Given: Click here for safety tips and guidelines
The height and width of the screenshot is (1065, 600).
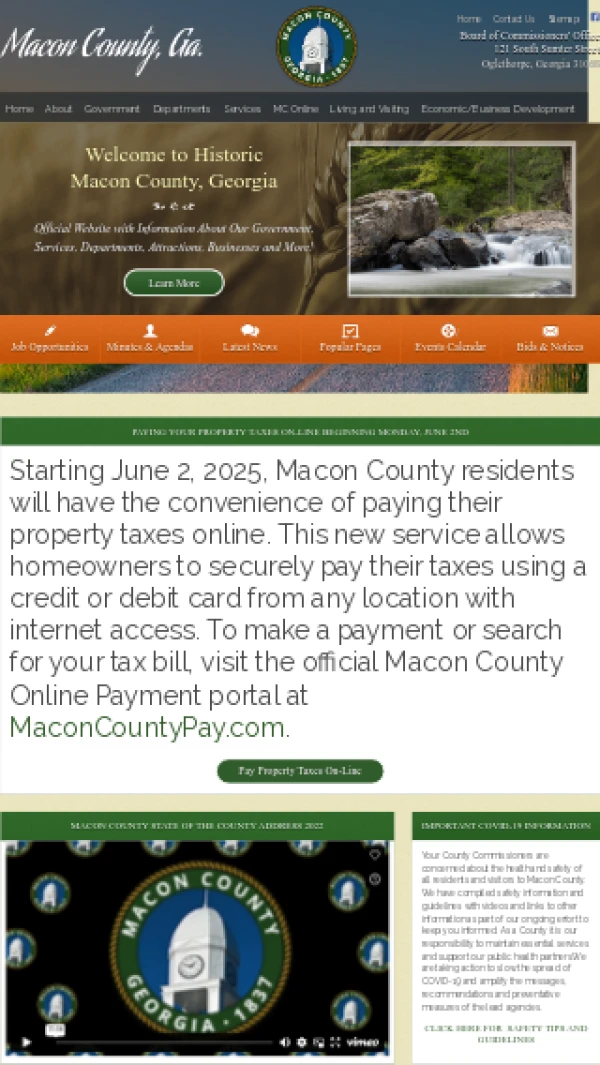Looking at the screenshot, I should [x=505, y=1034].
